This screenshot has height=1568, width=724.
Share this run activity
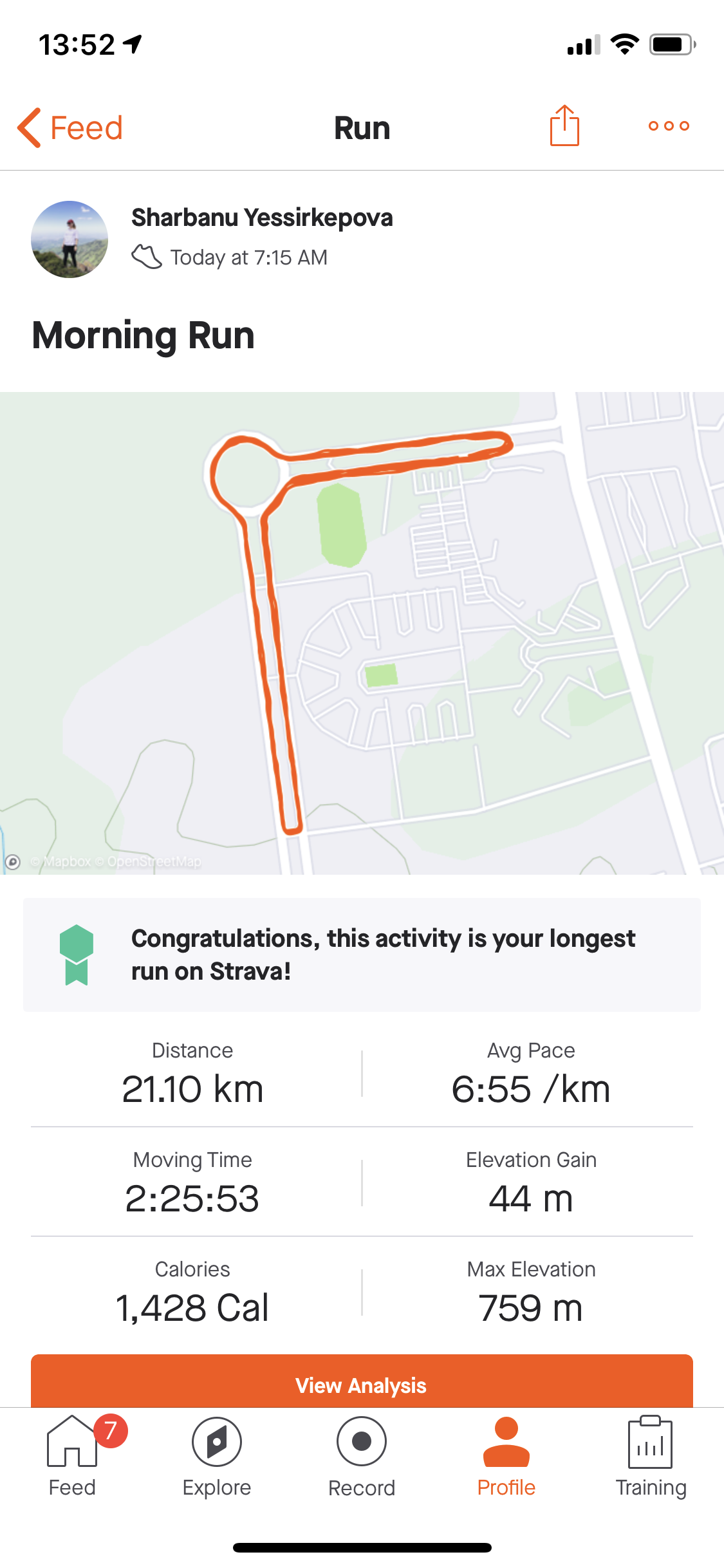[x=564, y=126]
